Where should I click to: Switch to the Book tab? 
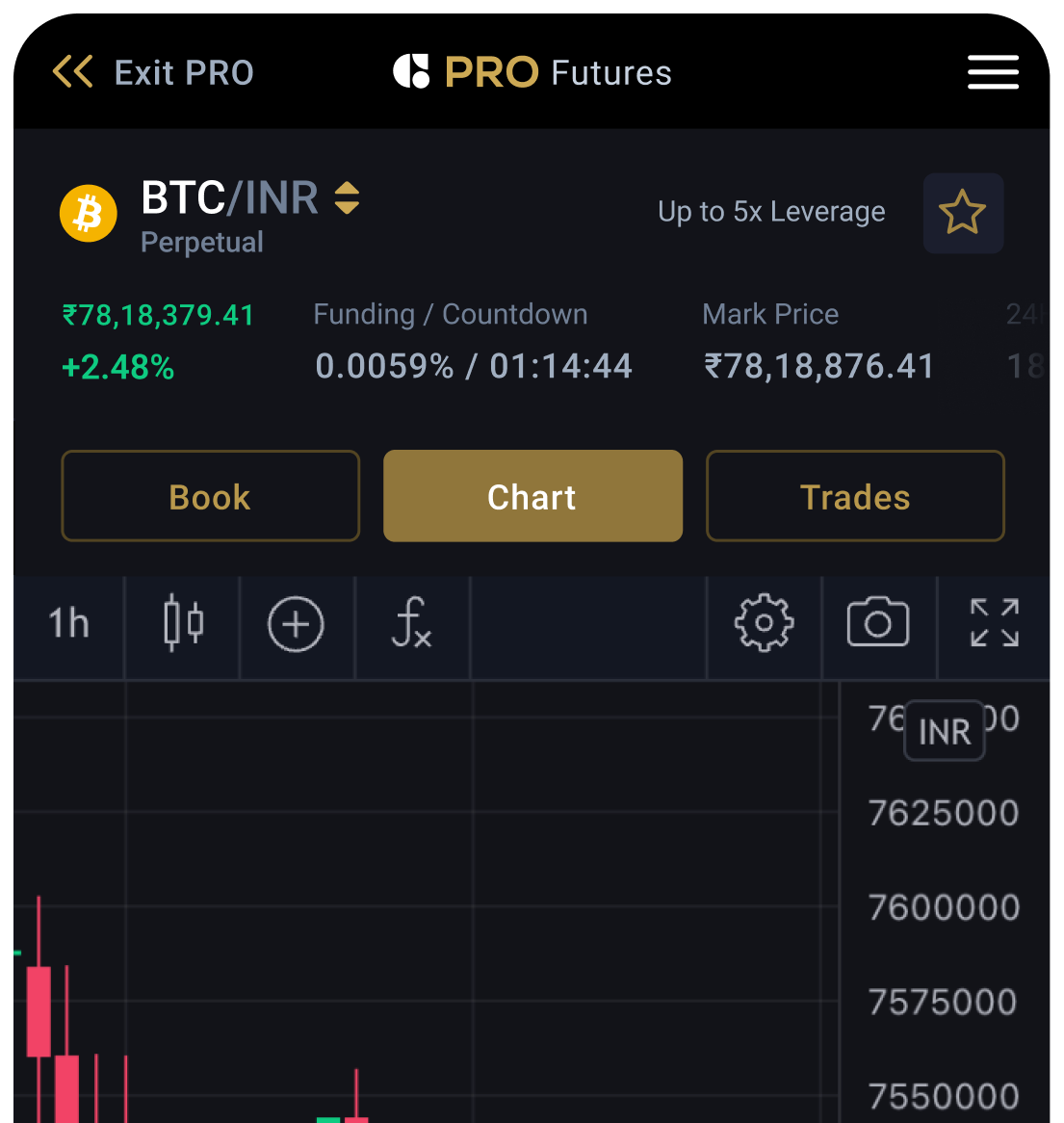pos(210,496)
